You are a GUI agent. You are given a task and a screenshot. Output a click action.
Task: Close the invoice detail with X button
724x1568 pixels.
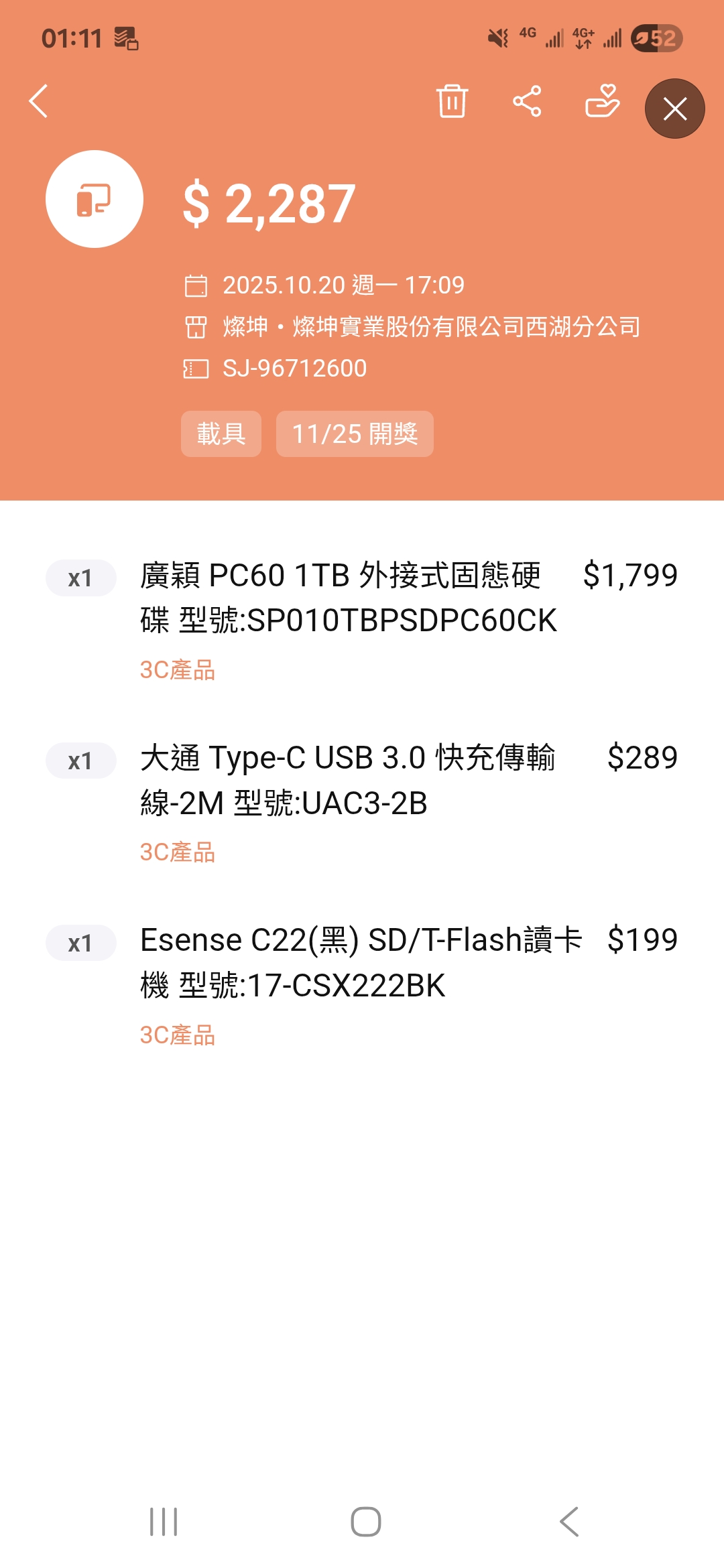674,109
